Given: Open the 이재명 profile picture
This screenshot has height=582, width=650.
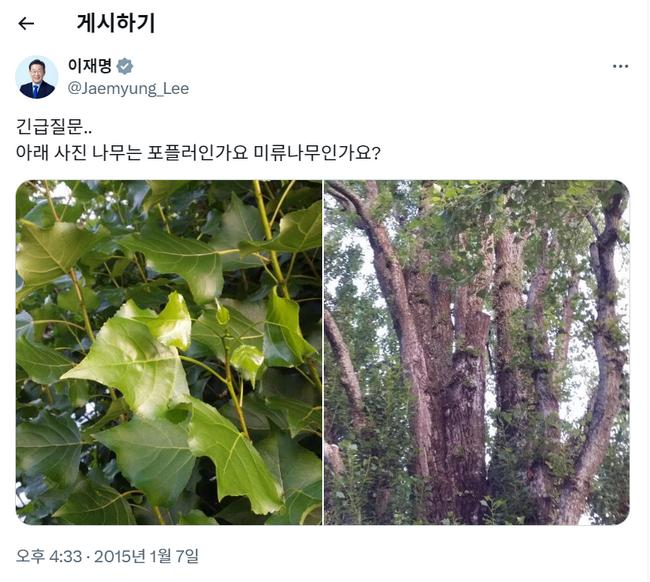Looking at the screenshot, I should point(36,77).
